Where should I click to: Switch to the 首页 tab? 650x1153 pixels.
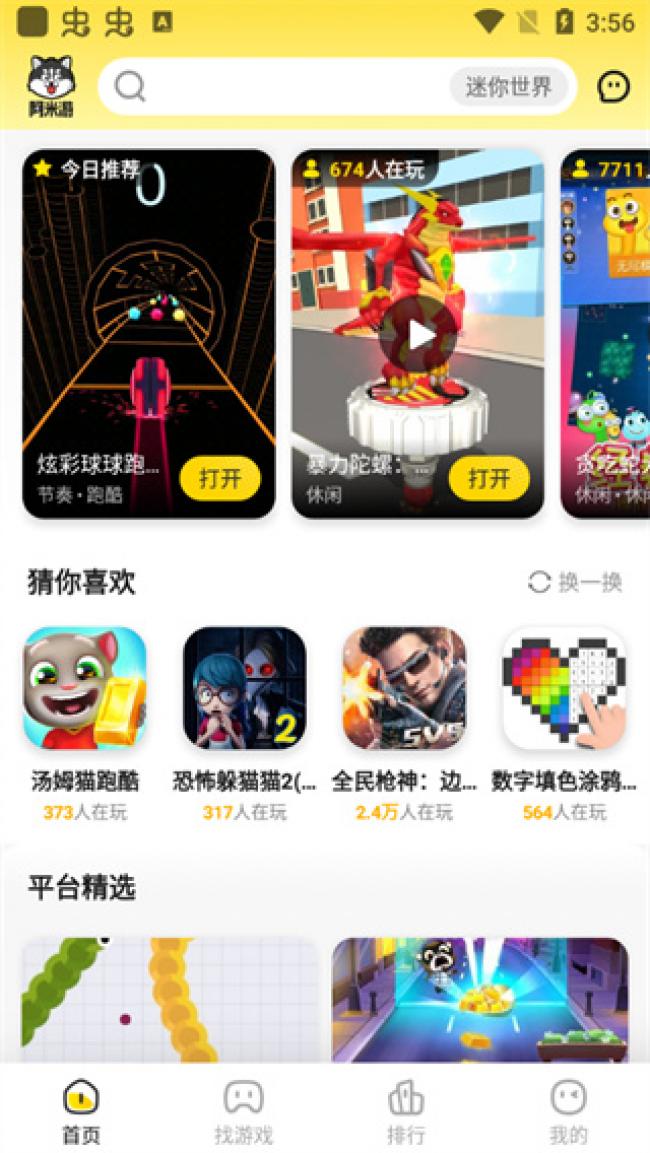tap(81, 1110)
